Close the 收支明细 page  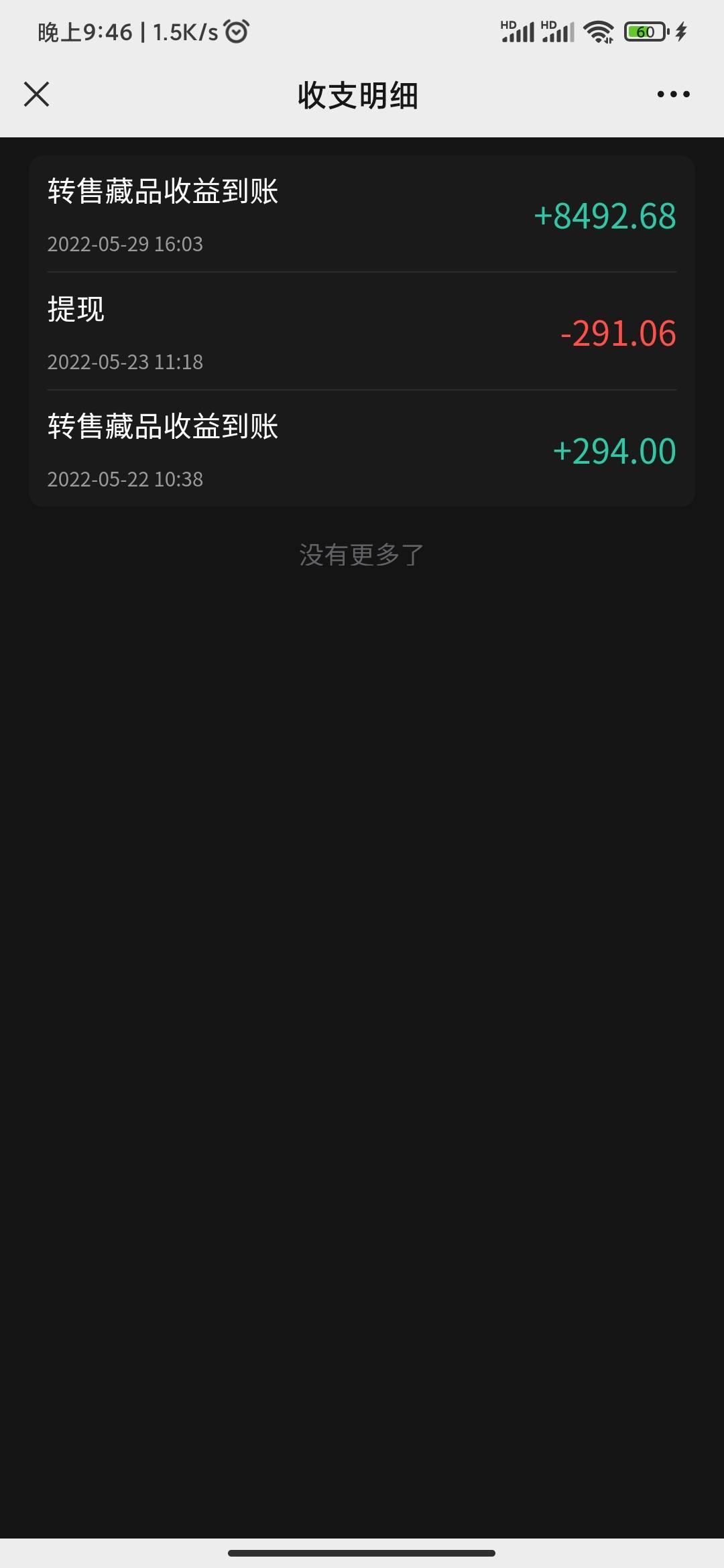(x=36, y=94)
